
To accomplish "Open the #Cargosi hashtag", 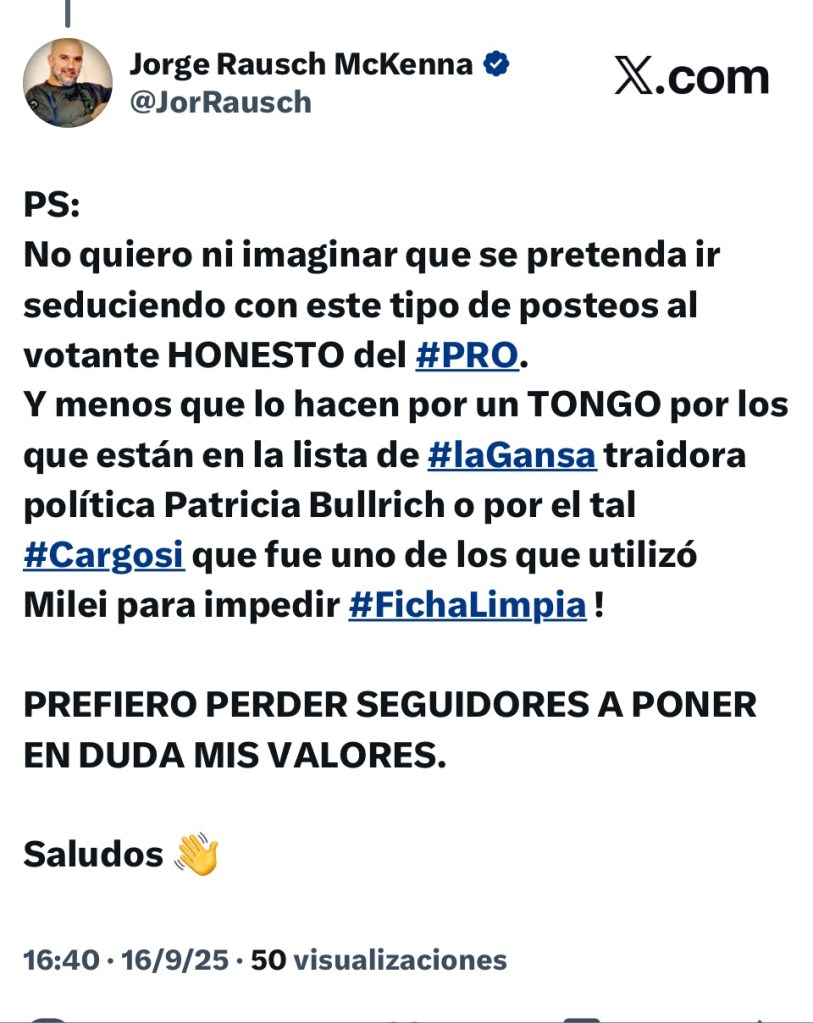I will coord(103,555).
